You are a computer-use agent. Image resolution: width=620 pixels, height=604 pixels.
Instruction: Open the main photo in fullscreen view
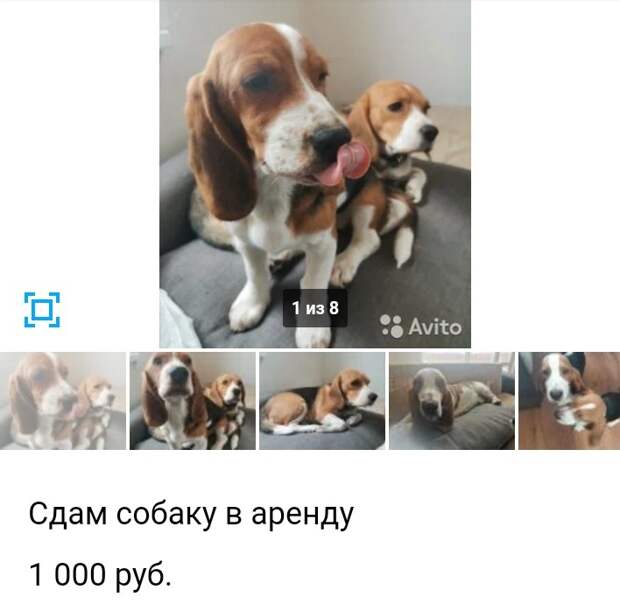point(41,309)
